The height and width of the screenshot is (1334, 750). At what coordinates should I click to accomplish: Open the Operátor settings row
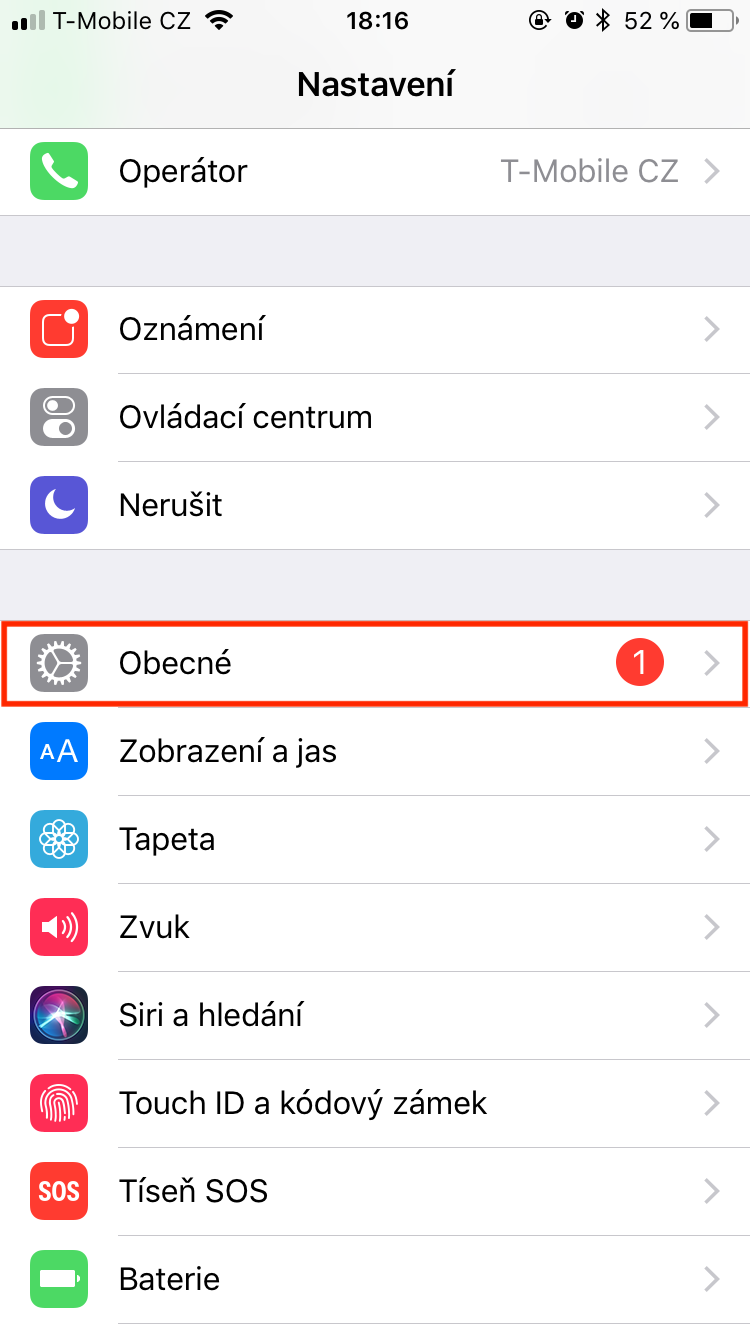375,172
